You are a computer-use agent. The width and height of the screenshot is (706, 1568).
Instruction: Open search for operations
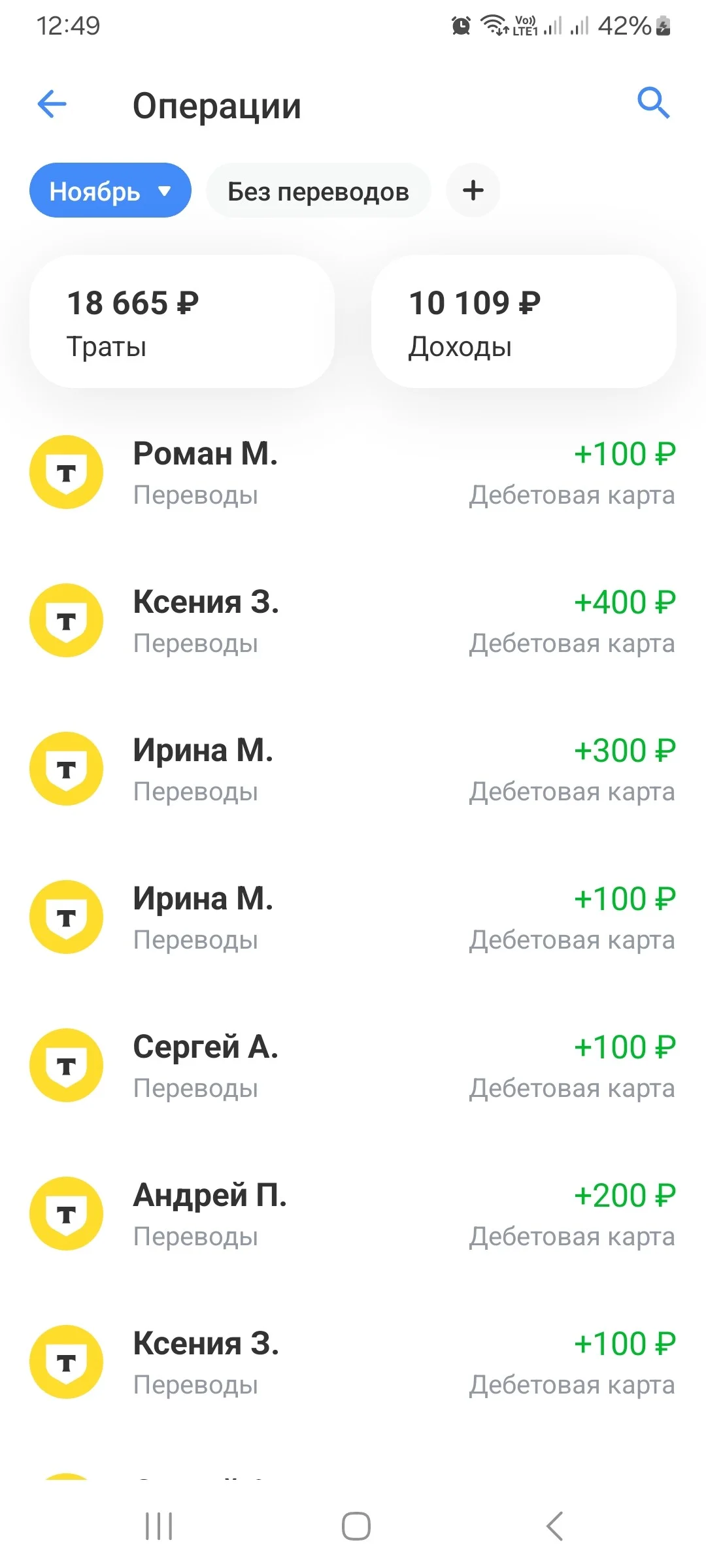[653, 103]
